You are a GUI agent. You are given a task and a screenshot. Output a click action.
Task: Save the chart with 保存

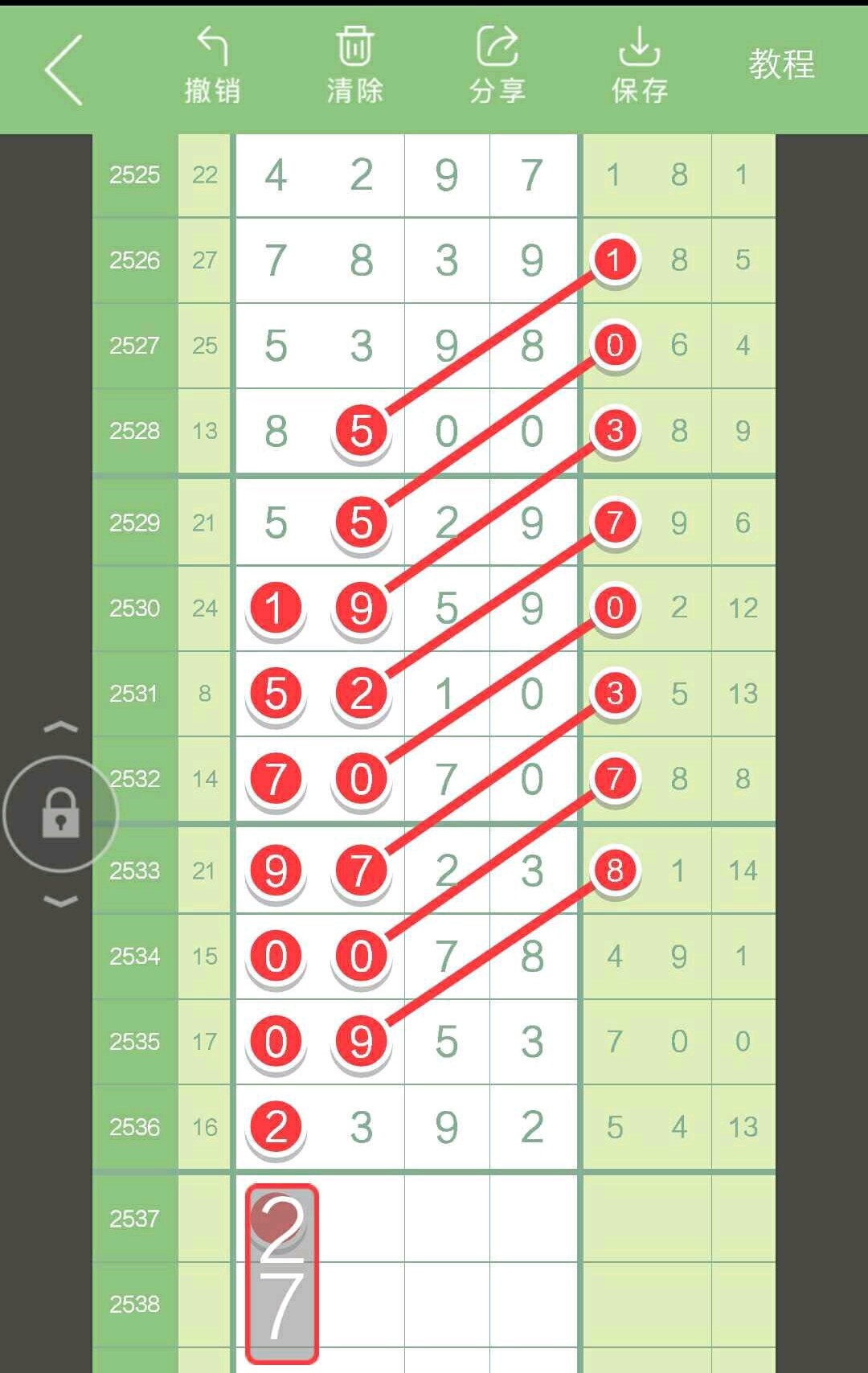(x=640, y=66)
